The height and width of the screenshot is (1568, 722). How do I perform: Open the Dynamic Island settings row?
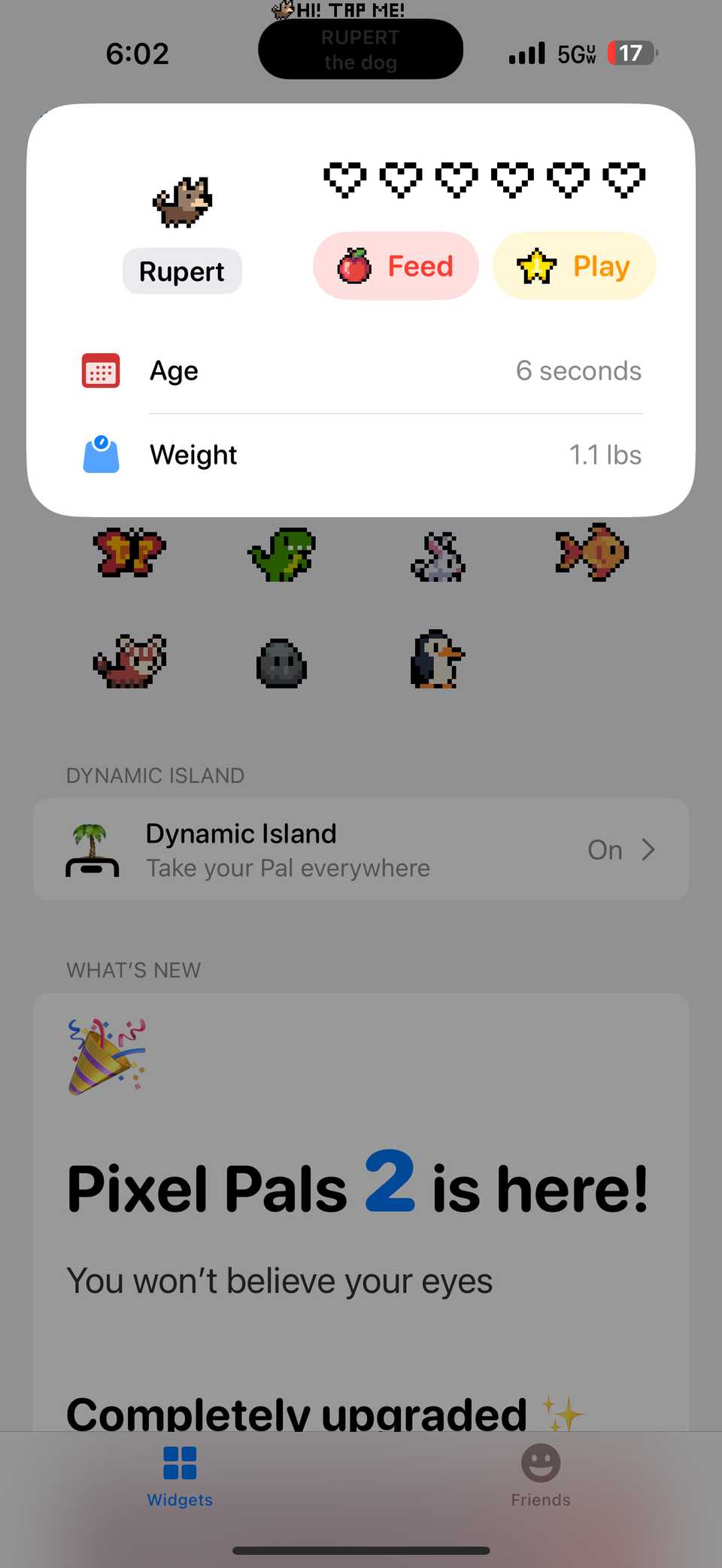click(x=361, y=849)
